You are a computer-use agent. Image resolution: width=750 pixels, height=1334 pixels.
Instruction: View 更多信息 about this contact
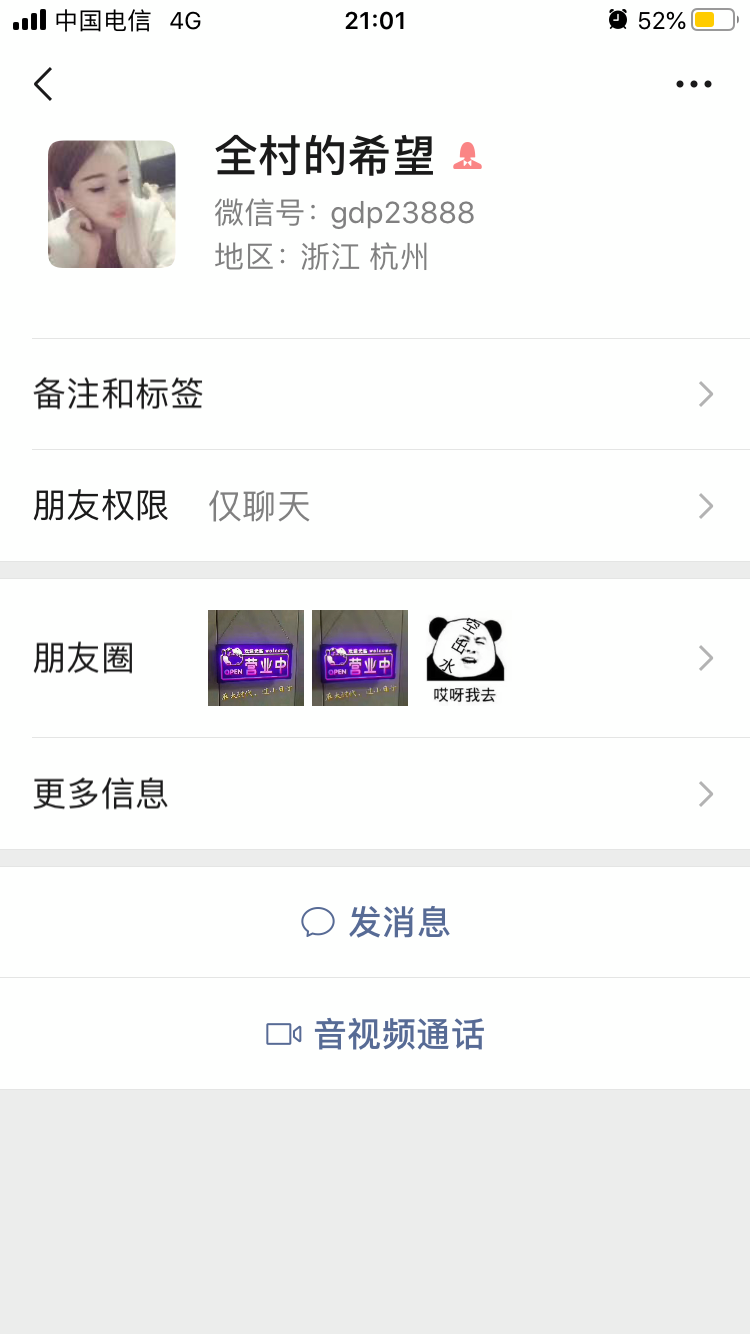coord(375,794)
